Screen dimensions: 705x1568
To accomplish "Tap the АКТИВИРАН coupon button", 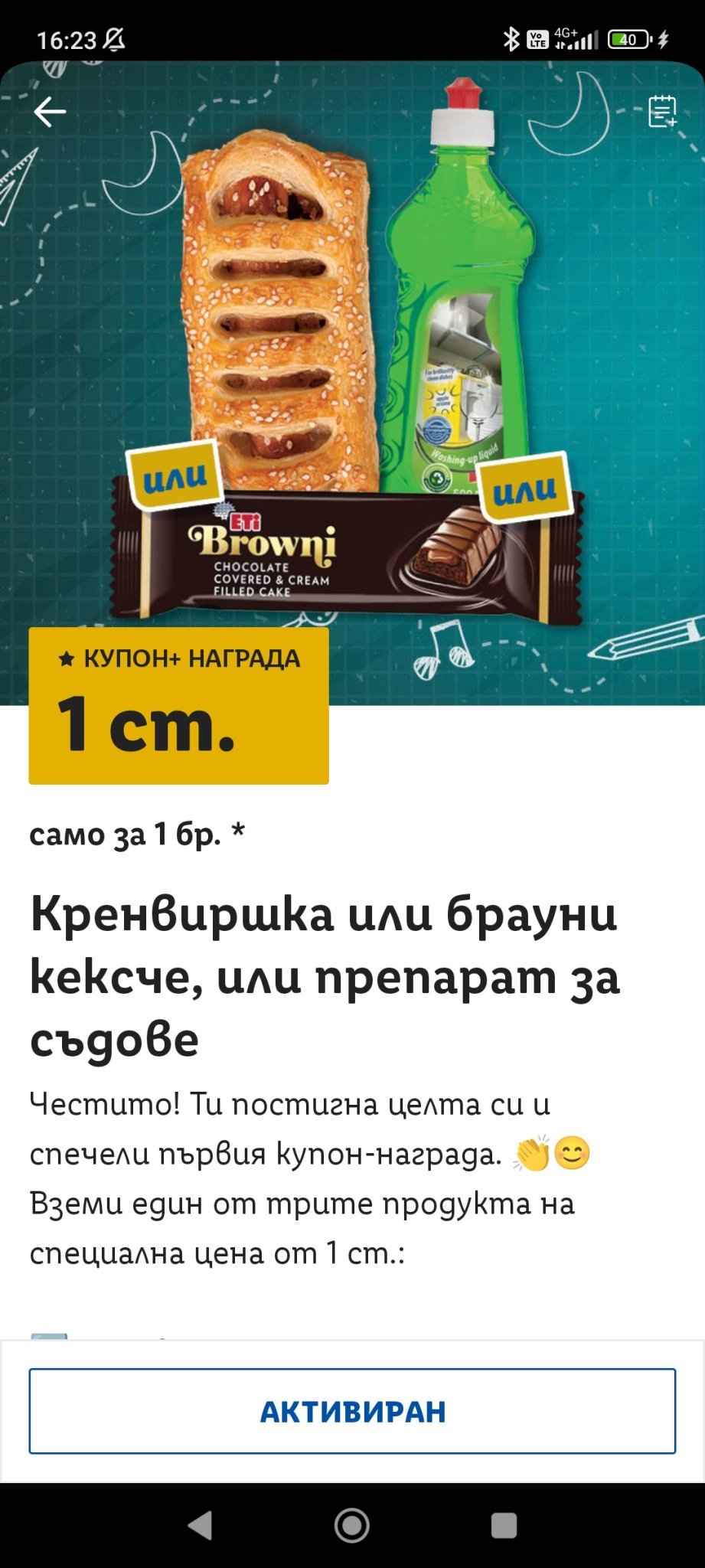I will (352, 1411).
